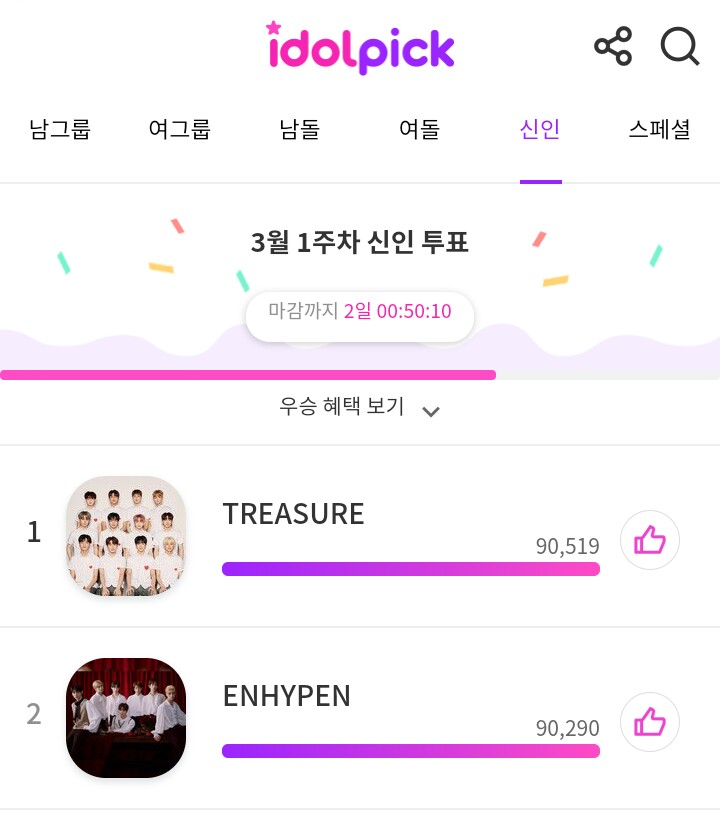Vote for TREASURE with thumbs-up

(x=650, y=540)
